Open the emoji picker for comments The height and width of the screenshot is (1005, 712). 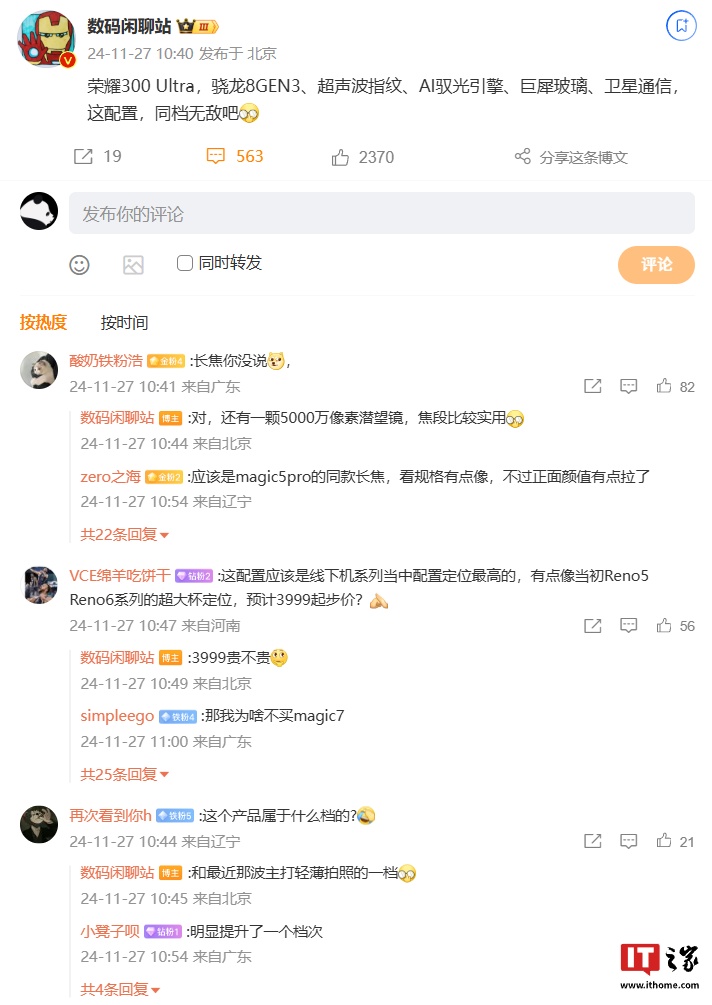79,264
